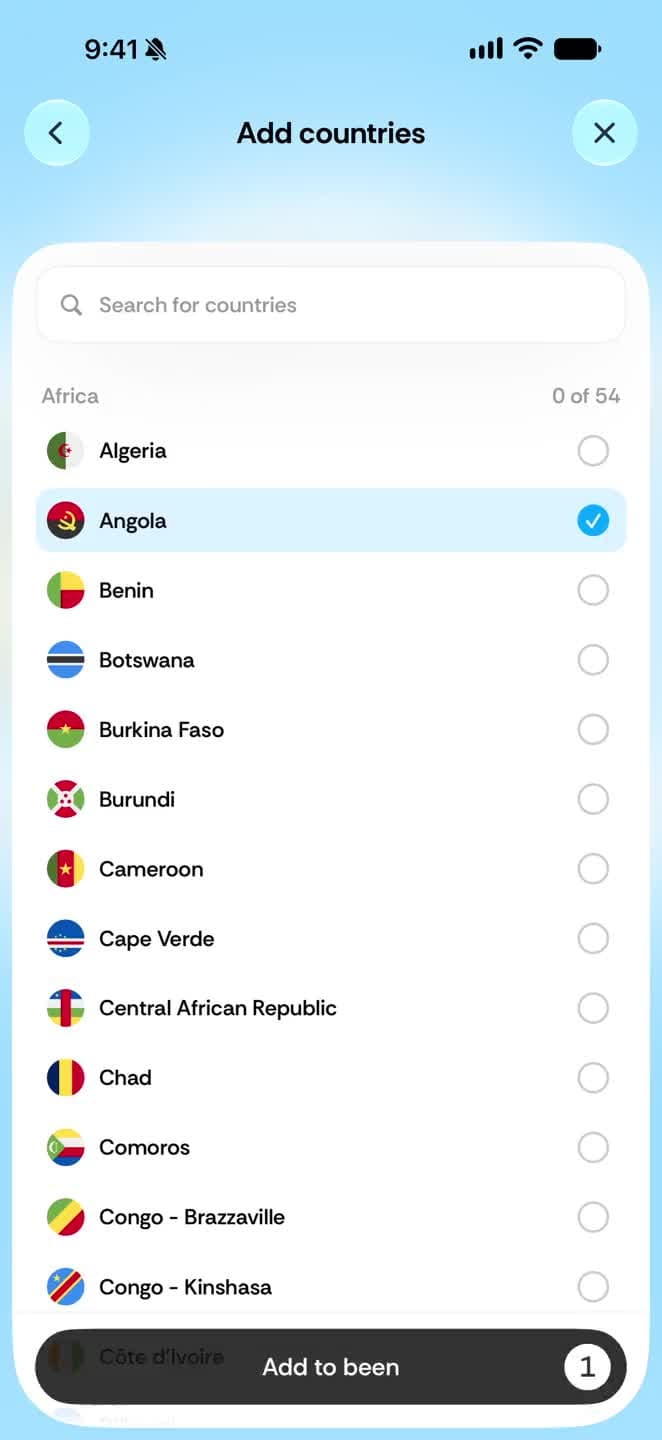Mark Botswana as visited

[x=331, y=660]
